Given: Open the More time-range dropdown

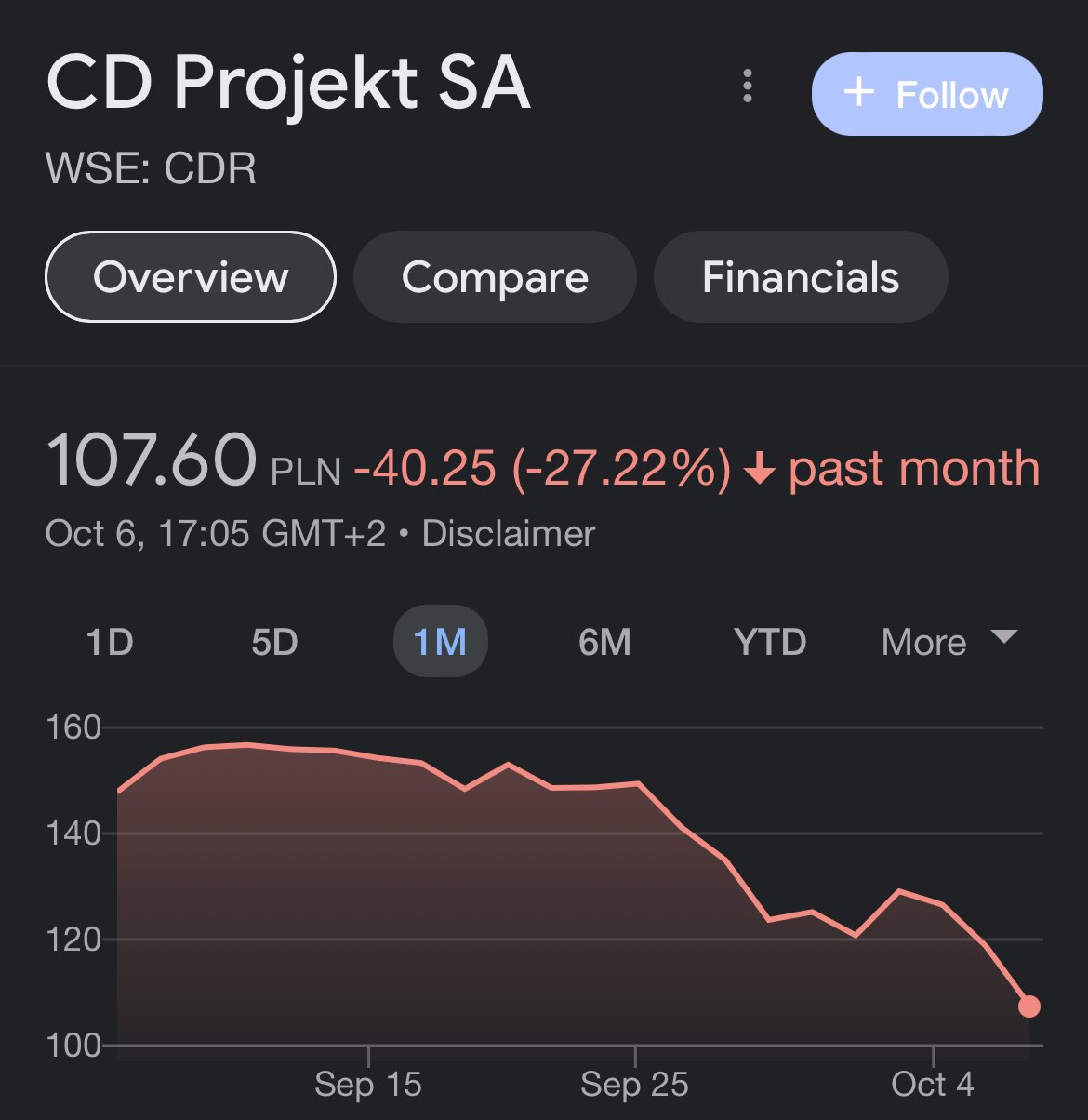Looking at the screenshot, I should coord(923,641).
